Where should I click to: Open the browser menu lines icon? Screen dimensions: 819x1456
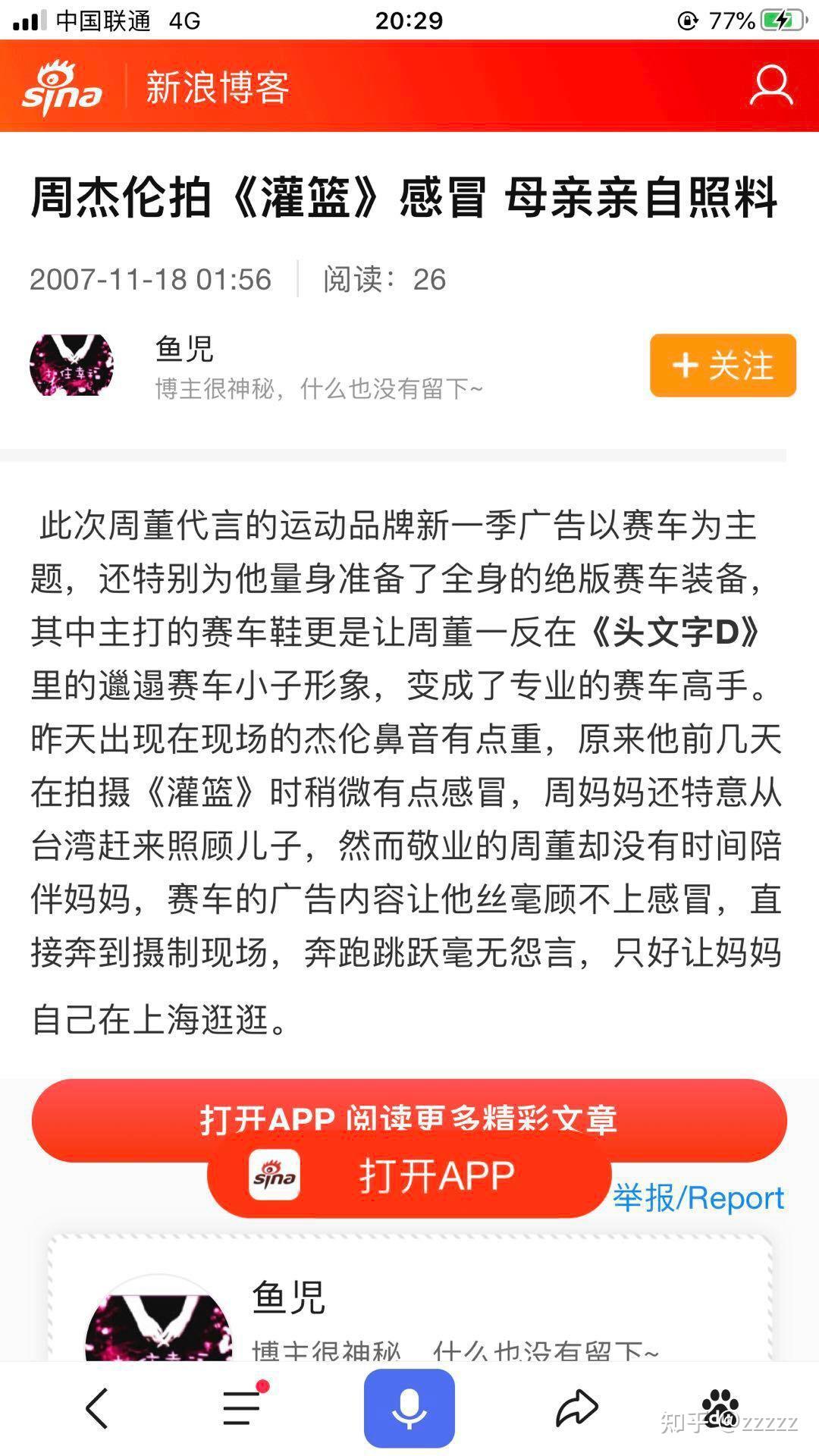tap(243, 1407)
